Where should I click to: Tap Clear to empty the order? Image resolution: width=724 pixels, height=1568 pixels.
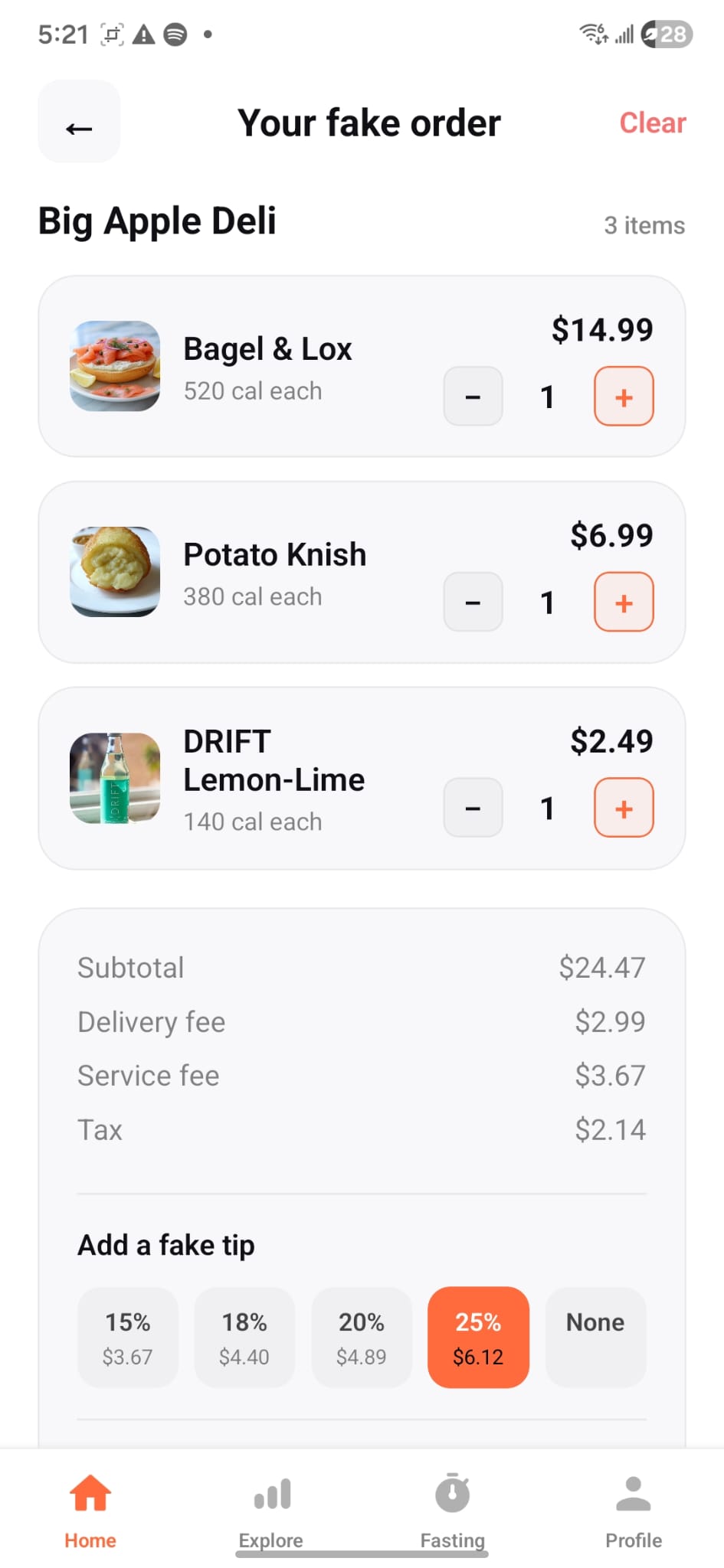pos(652,122)
